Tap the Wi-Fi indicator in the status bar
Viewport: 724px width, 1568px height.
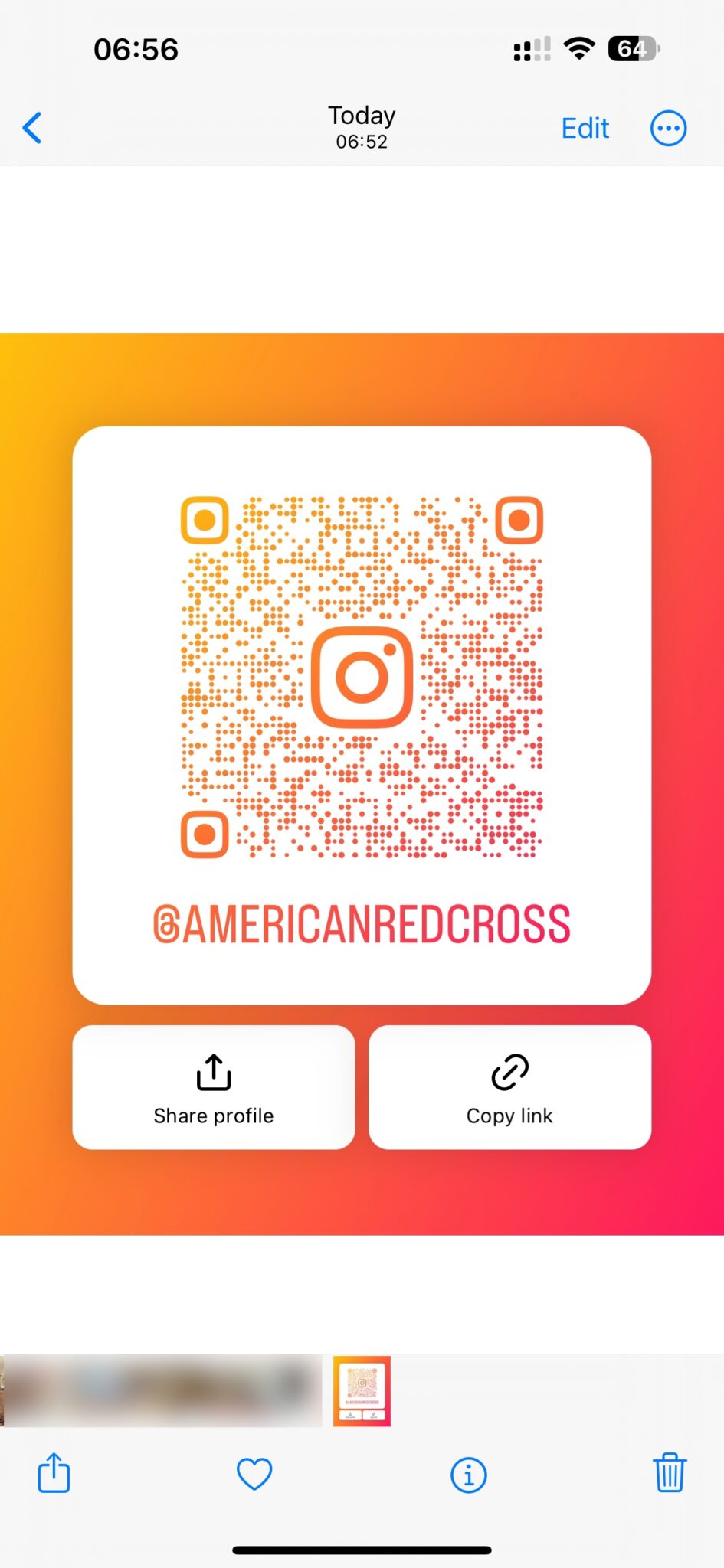coord(580,48)
